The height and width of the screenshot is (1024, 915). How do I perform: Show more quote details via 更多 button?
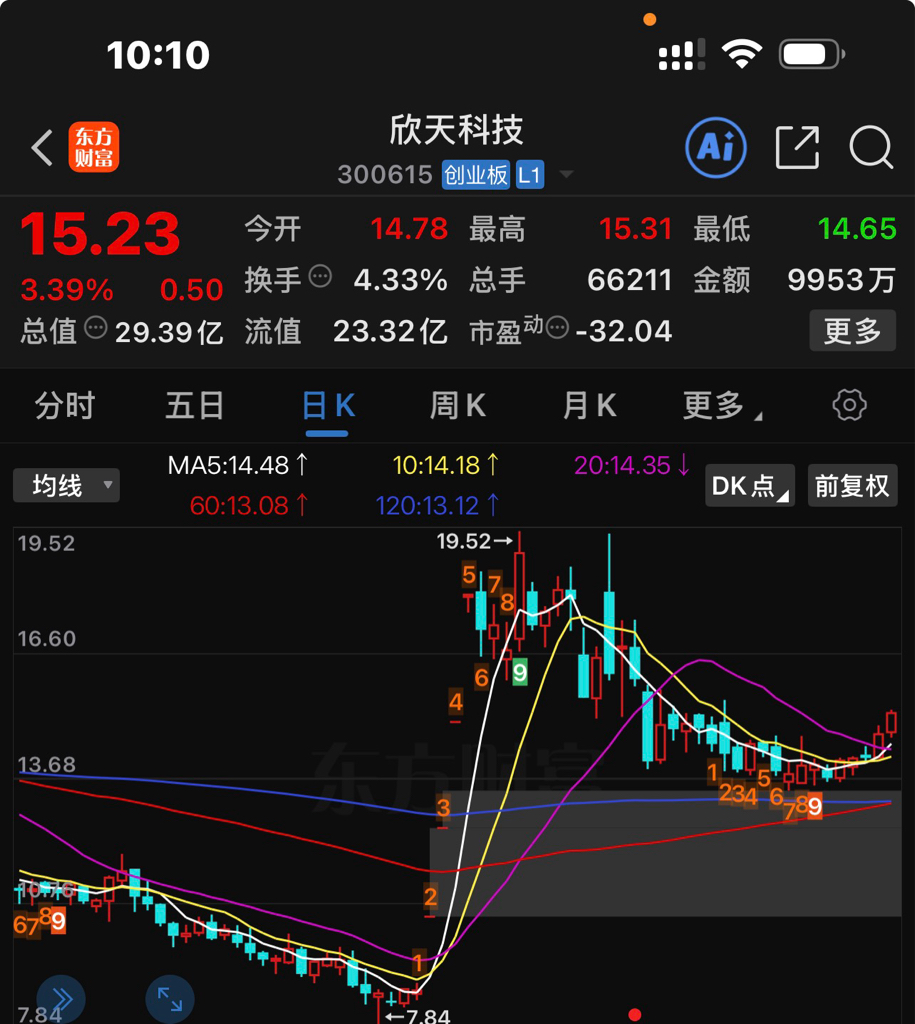pyautogui.click(x=852, y=330)
